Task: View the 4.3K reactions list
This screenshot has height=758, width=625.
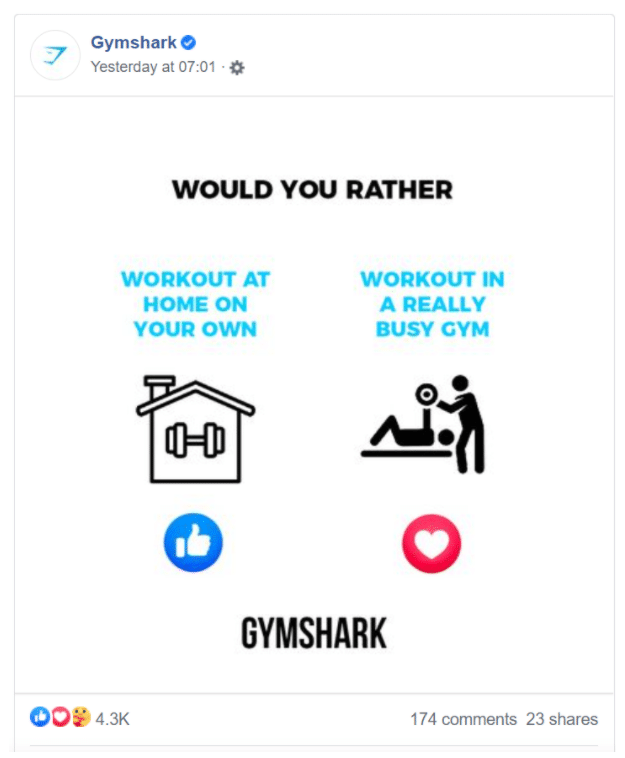Action: tap(112, 719)
